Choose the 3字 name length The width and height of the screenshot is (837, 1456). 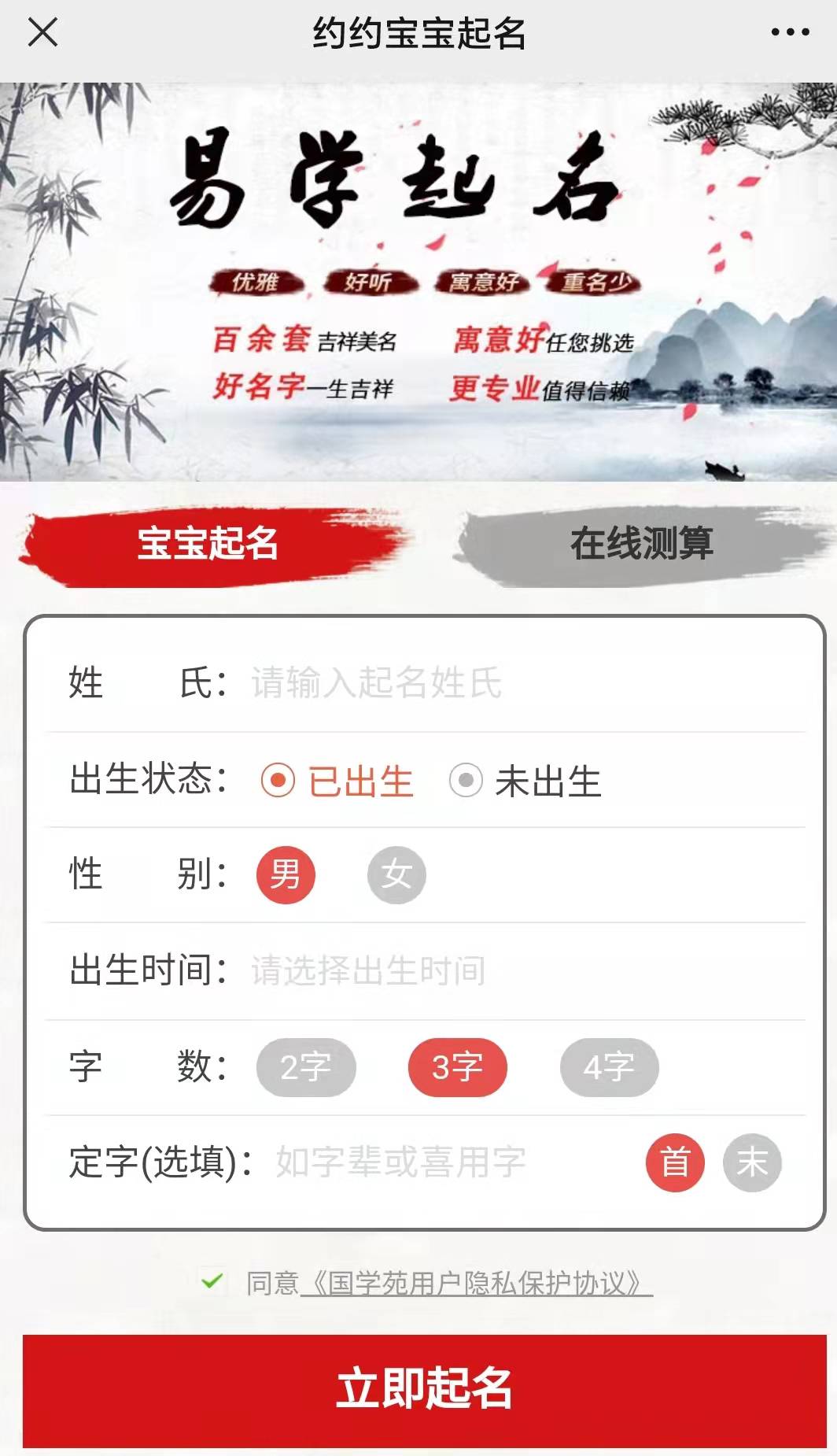tap(457, 1067)
